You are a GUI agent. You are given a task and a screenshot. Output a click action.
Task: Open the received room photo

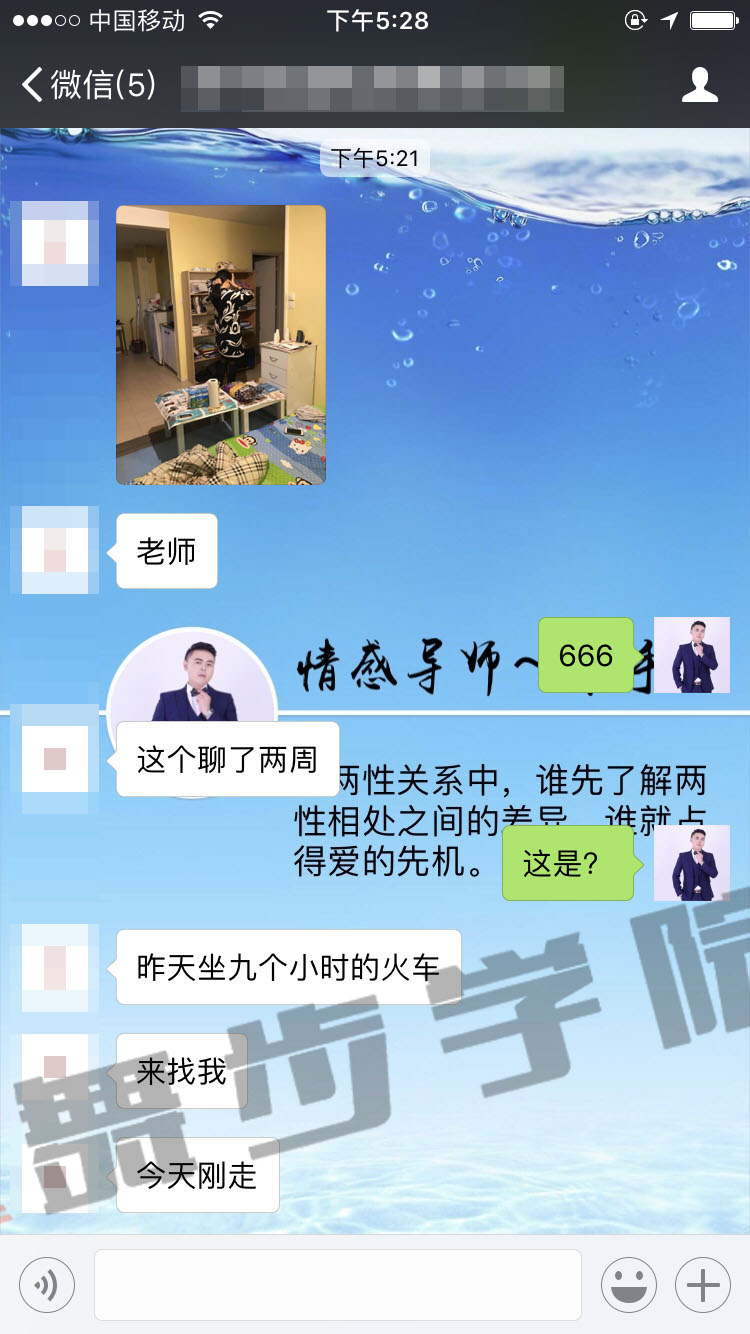click(x=221, y=345)
